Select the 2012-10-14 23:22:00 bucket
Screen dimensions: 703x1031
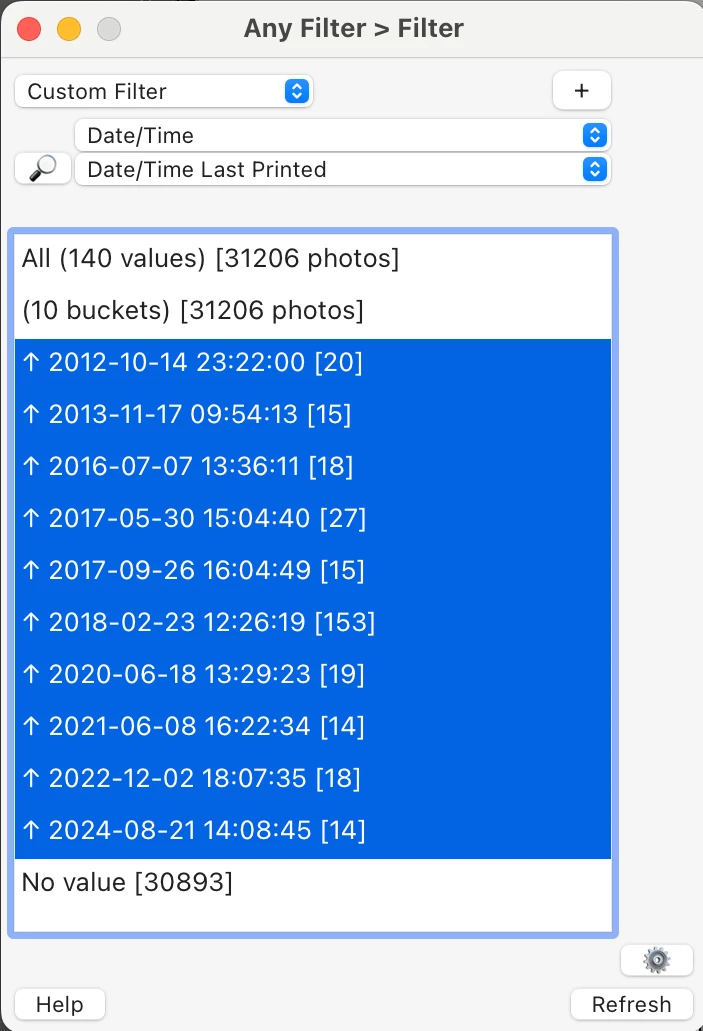[192, 363]
